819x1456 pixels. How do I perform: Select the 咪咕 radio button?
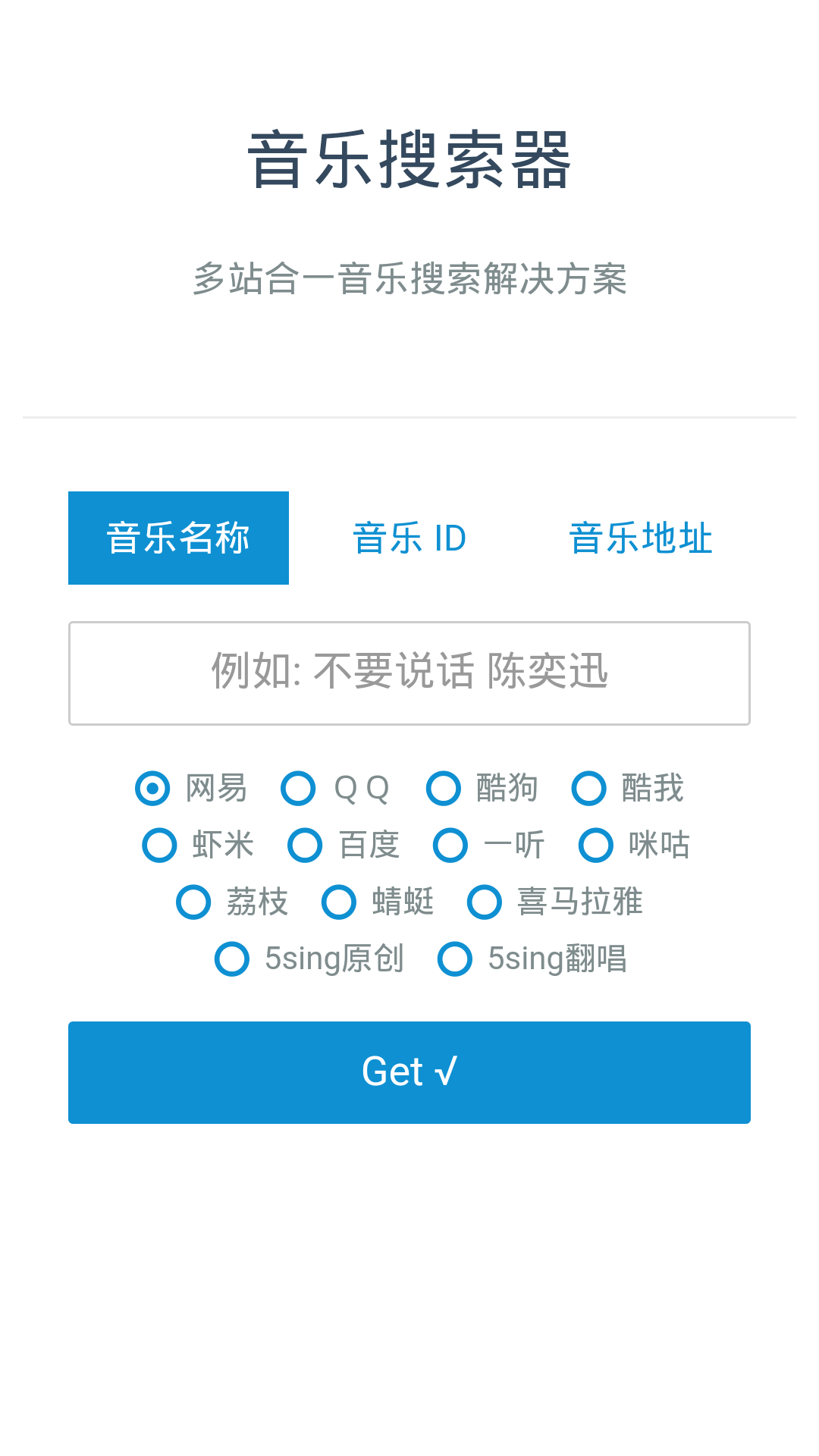(x=596, y=845)
